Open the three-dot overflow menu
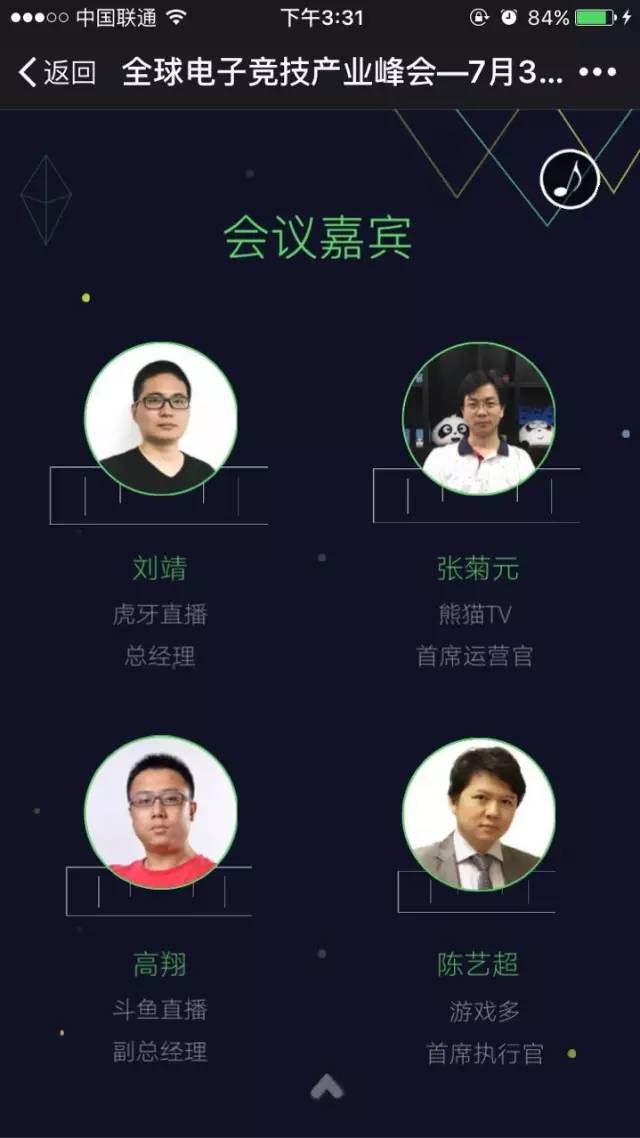 pos(597,72)
